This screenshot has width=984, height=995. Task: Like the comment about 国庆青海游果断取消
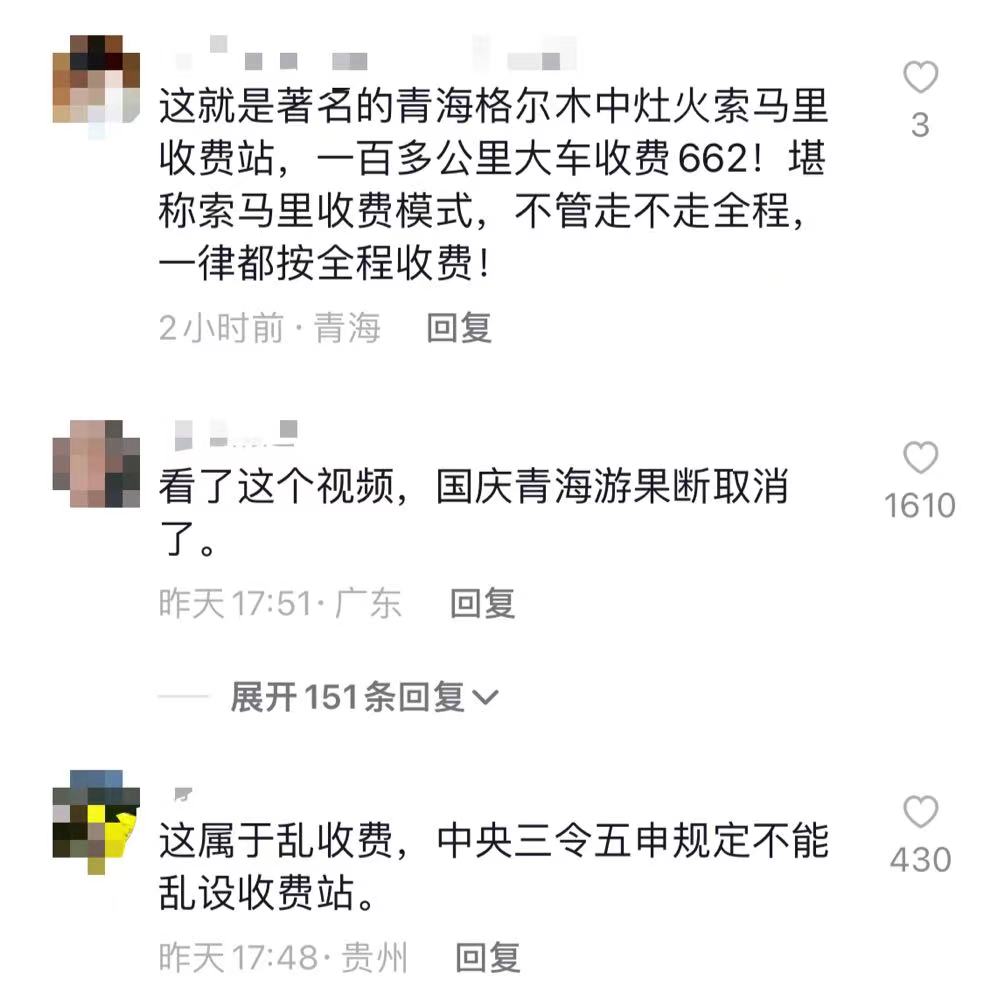(920, 459)
